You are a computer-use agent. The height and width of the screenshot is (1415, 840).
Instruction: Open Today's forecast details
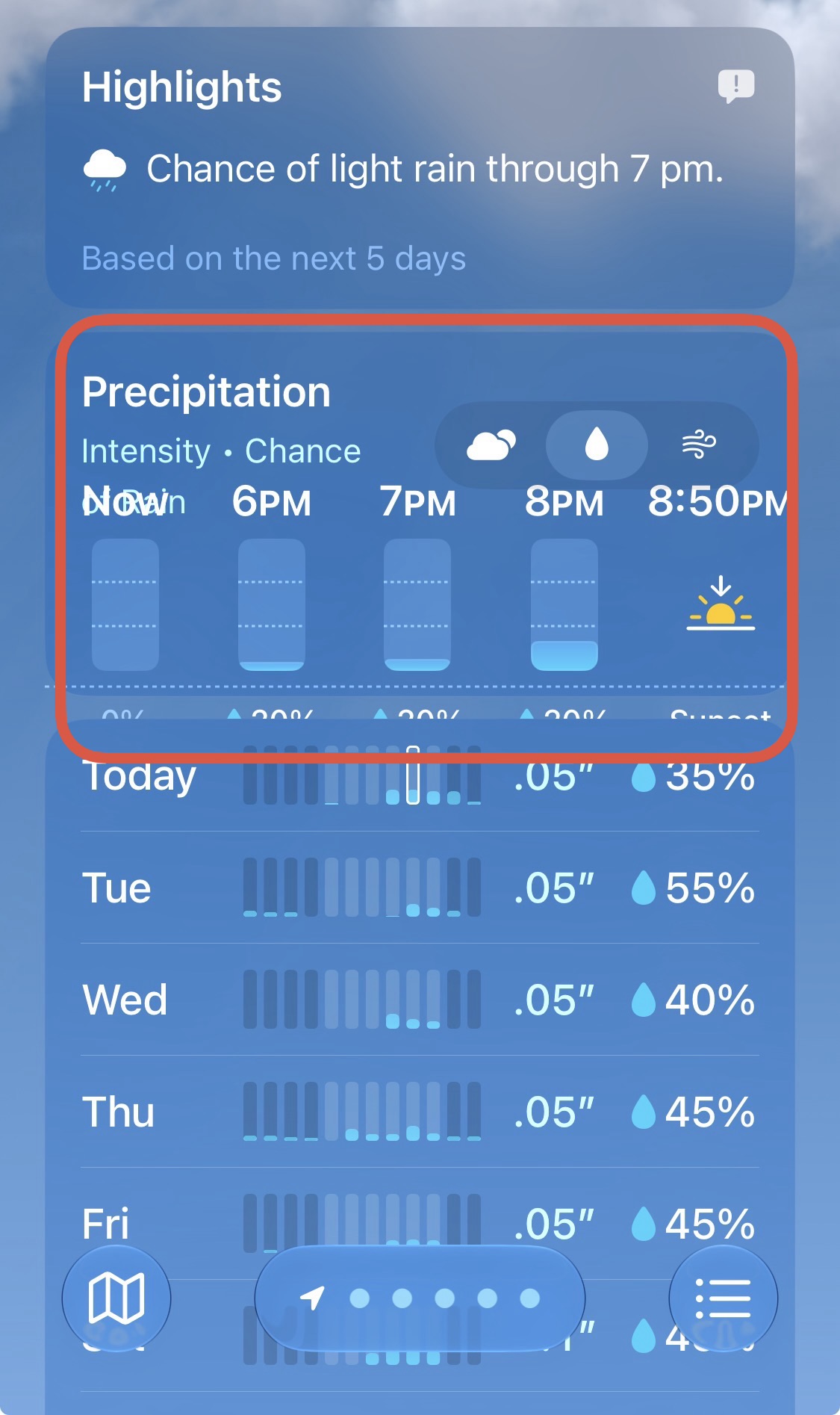[420, 775]
